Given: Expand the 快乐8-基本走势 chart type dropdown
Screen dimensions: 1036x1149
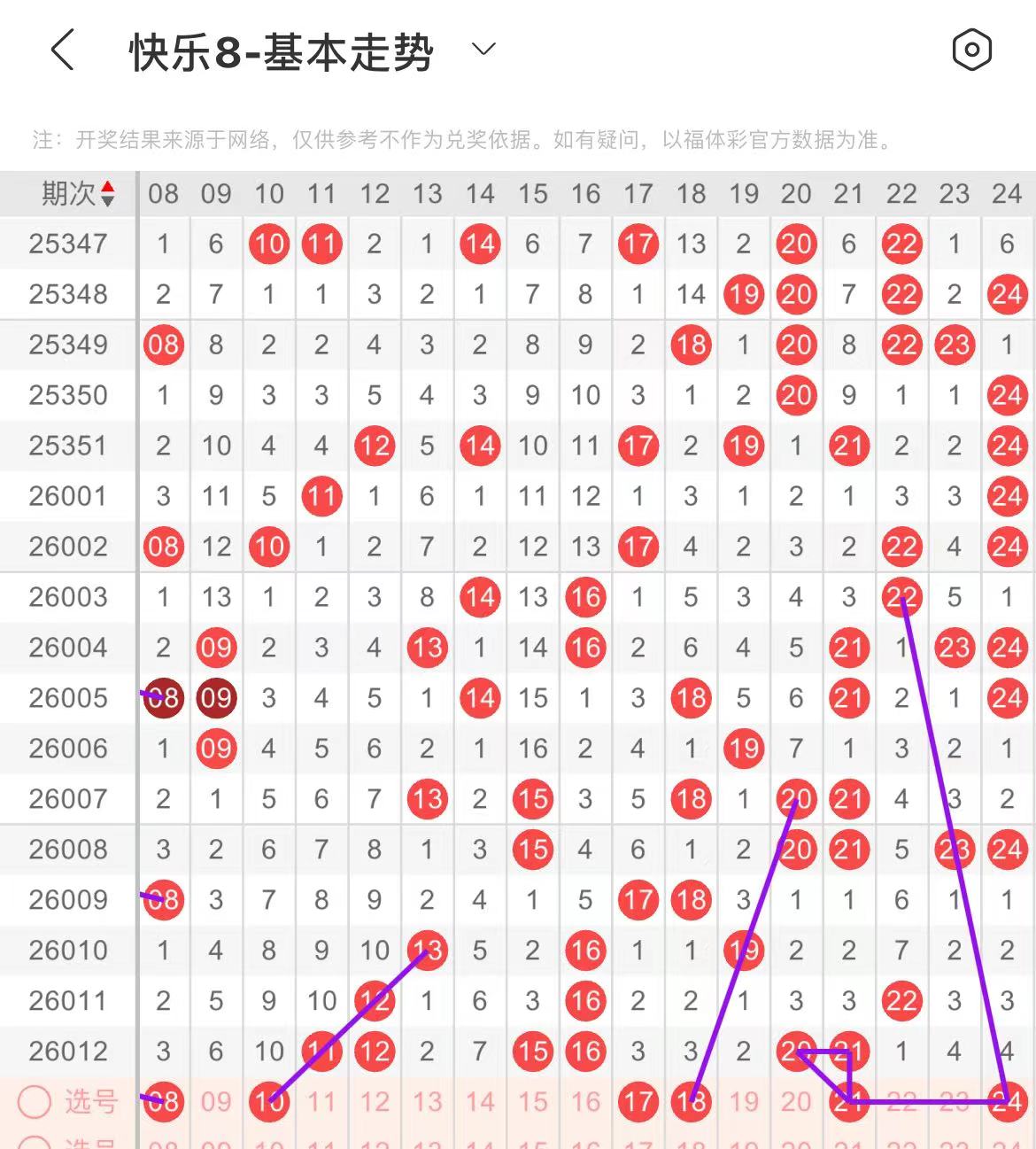Looking at the screenshot, I should 483,50.
